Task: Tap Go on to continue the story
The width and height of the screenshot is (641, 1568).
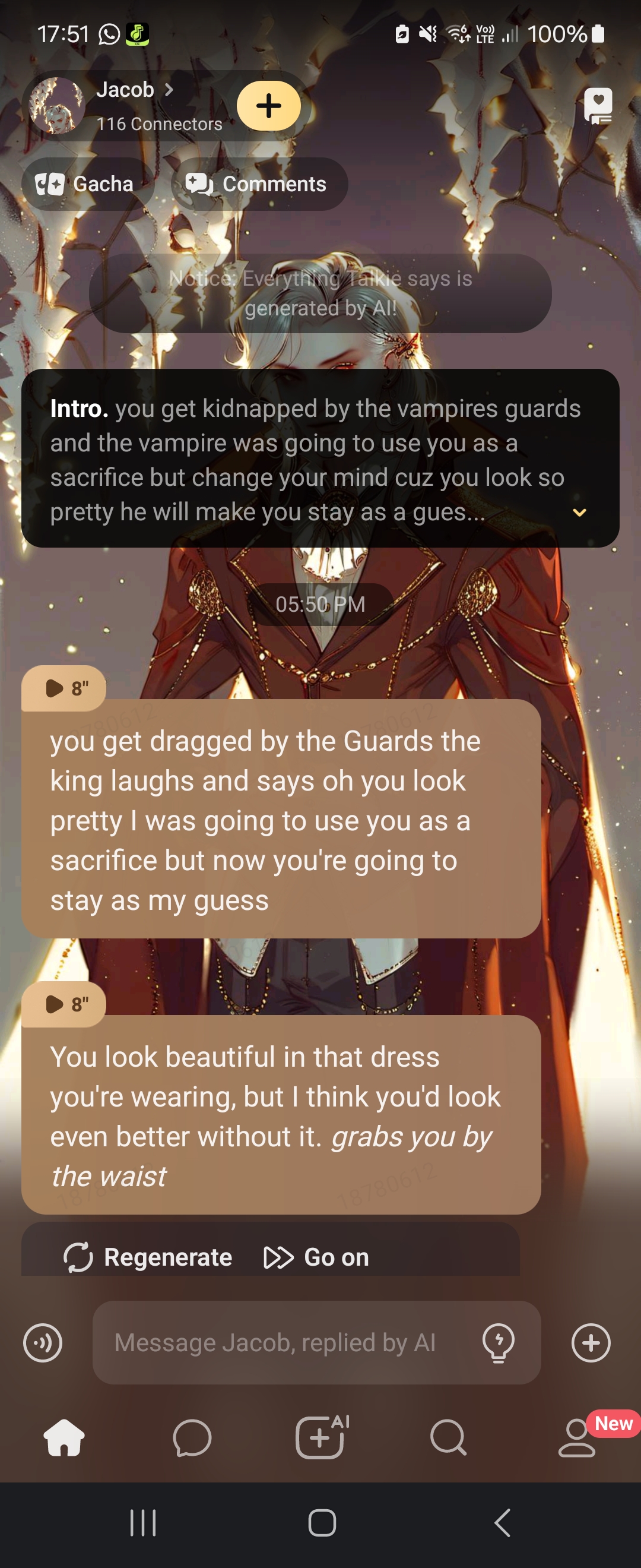Action: pos(316,1257)
